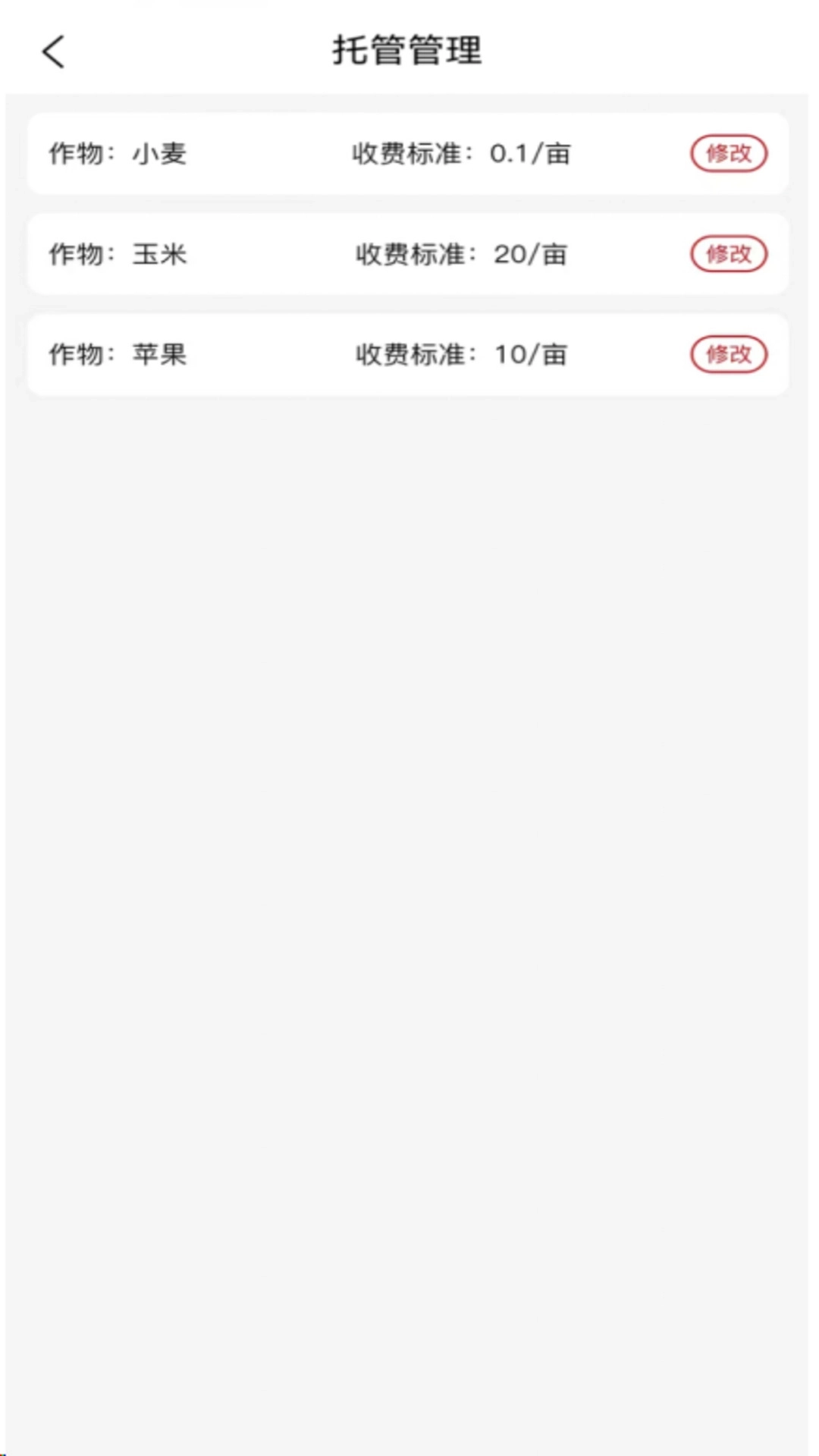Select the 玉米 crop row card
819x1456 pixels.
click(x=408, y=254)
